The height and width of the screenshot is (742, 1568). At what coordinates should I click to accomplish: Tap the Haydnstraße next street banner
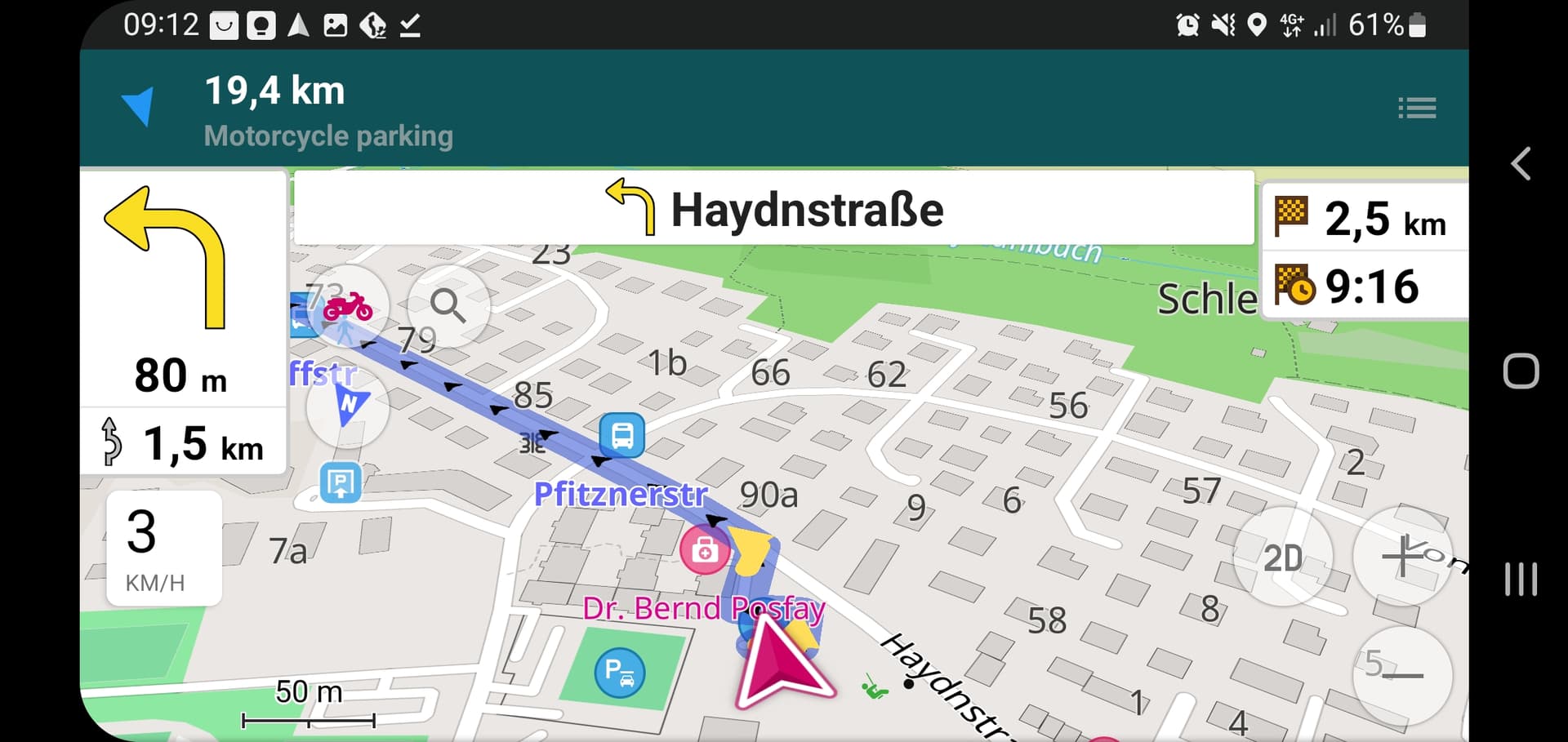tap(773, 208)
